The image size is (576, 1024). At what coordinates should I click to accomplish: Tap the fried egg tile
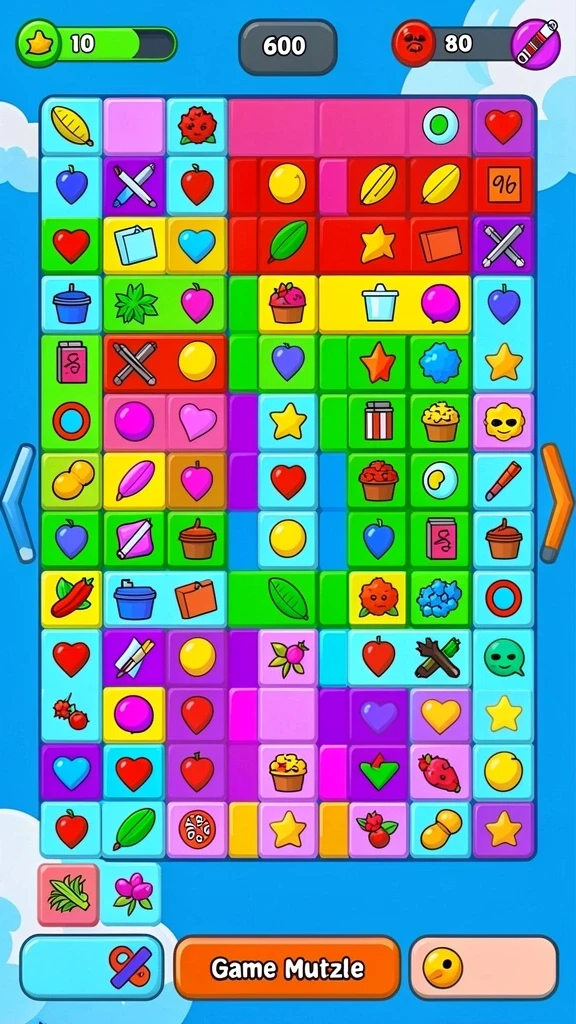[x=440, y=481]
